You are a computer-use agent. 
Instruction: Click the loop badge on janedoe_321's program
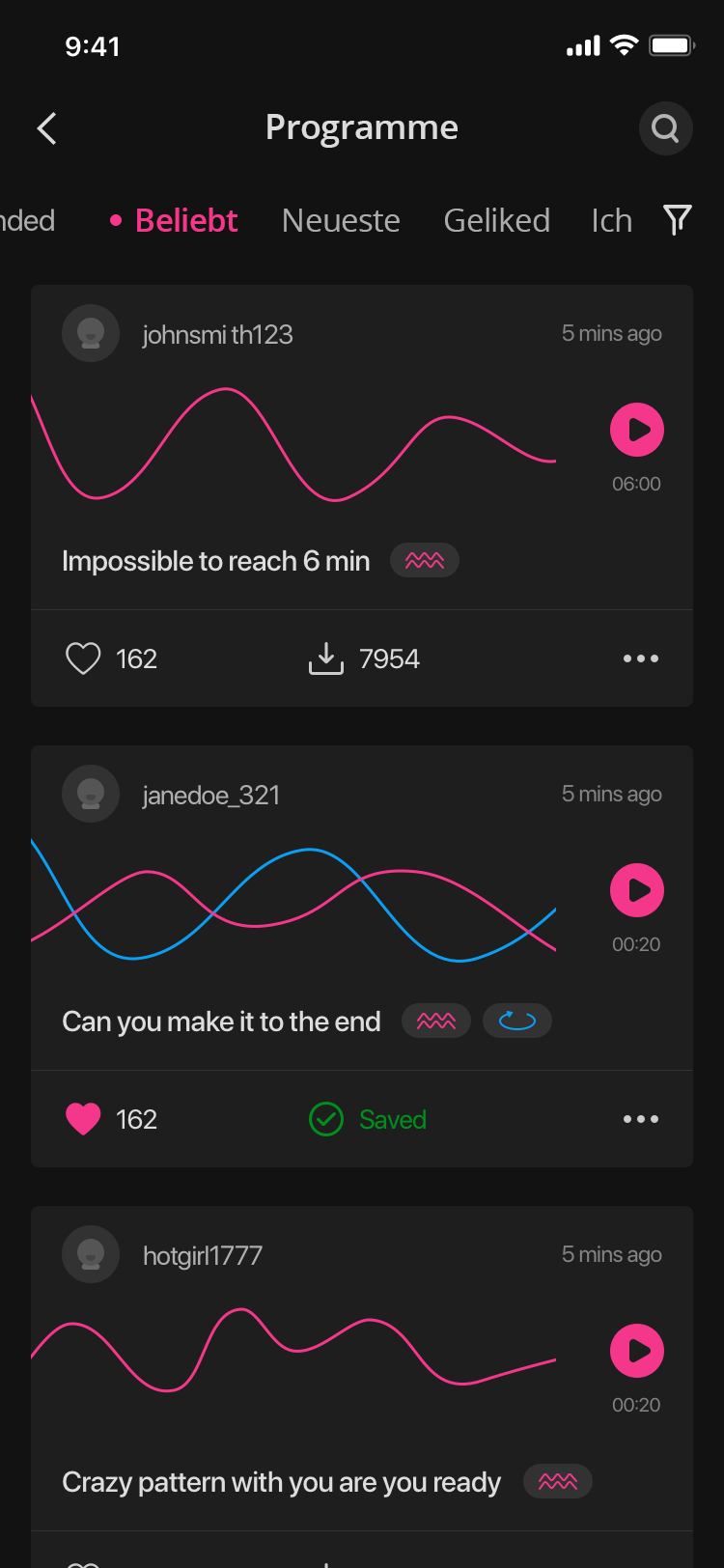tap(517, 1021)
